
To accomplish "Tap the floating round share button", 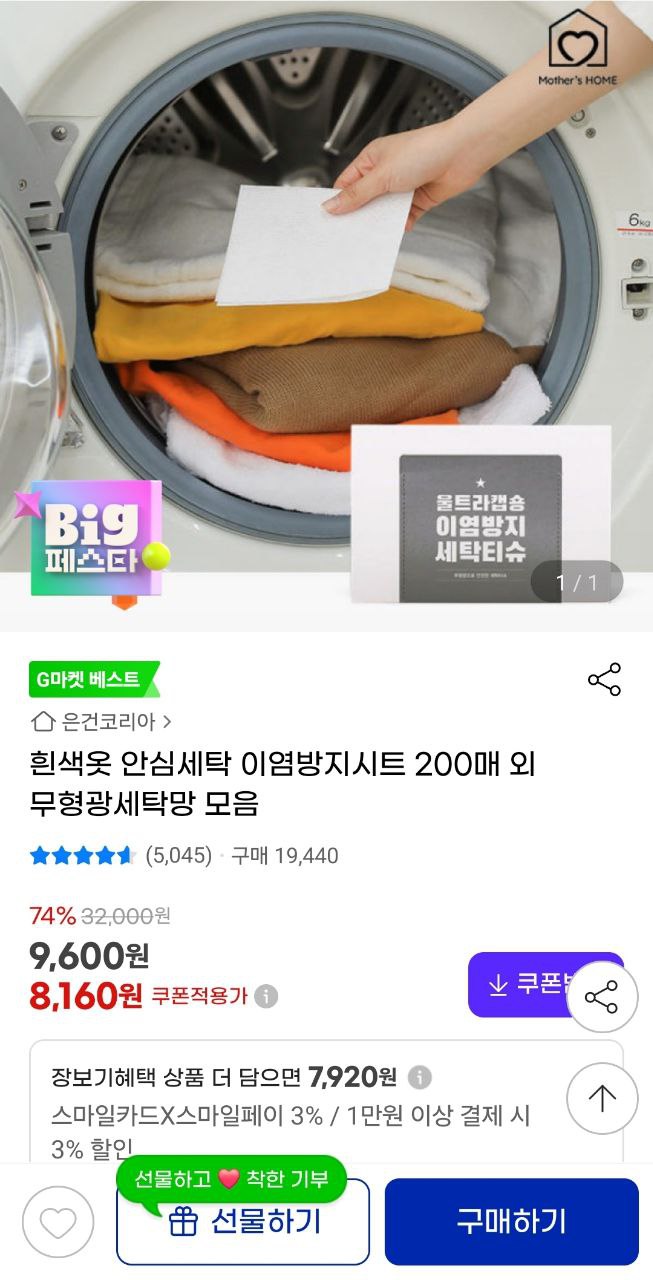I will click(x=602, y=997).
